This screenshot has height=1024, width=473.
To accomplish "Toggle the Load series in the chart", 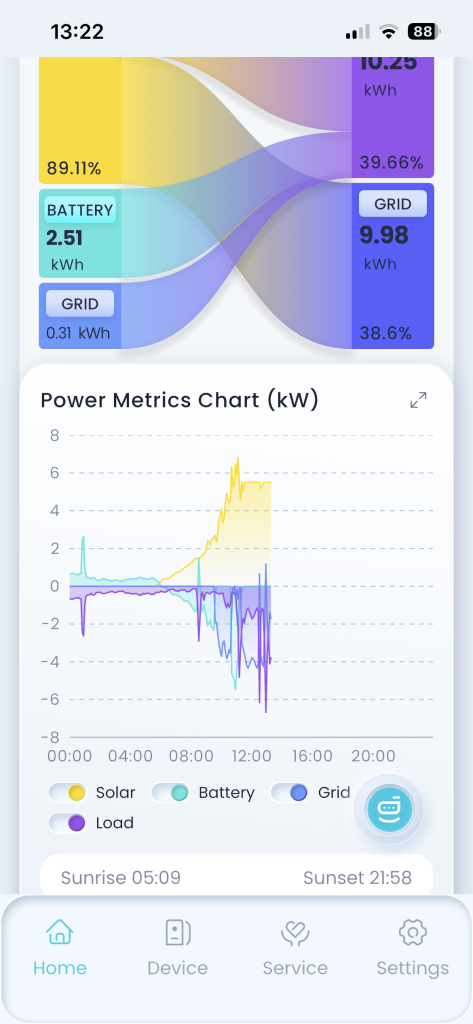I will click(x=91, y=823).
